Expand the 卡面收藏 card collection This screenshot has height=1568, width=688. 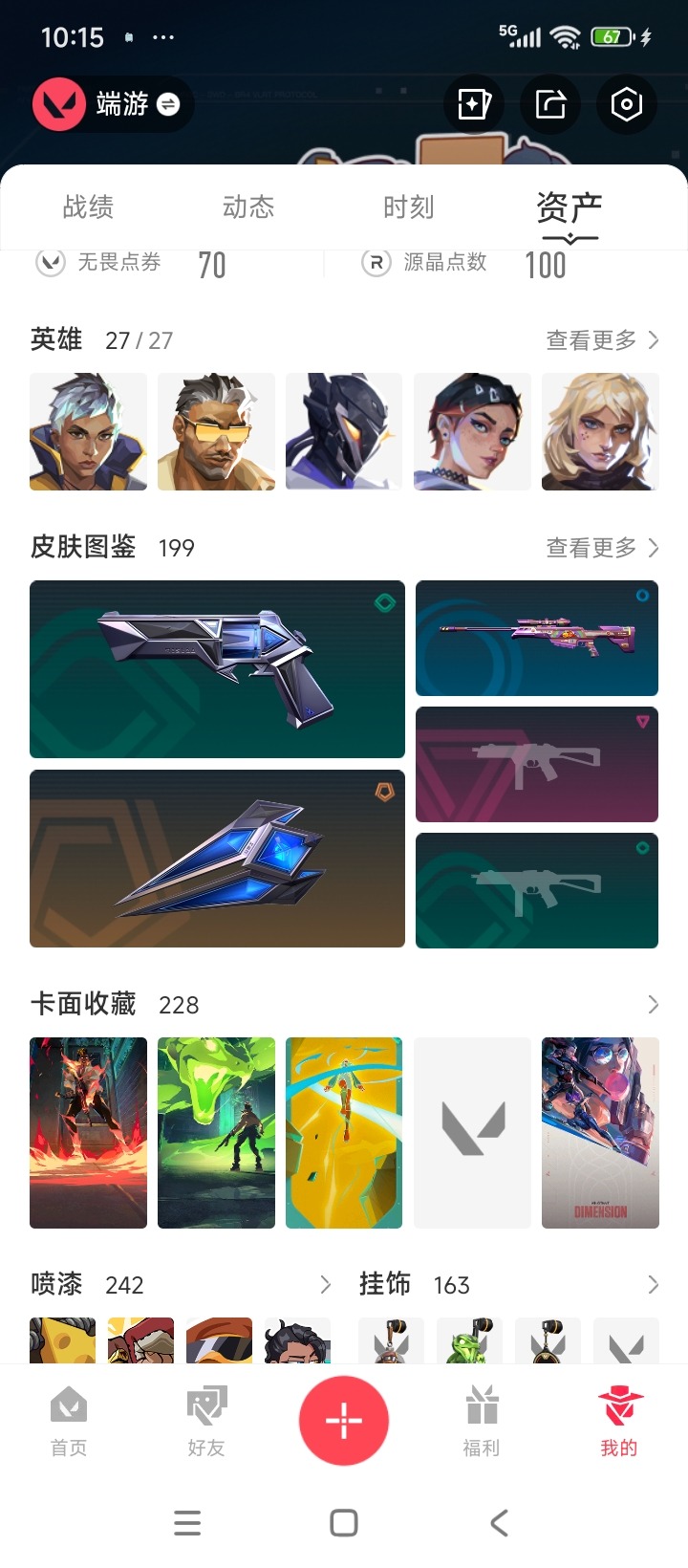pyautogui.click(x=653, y=1004)
